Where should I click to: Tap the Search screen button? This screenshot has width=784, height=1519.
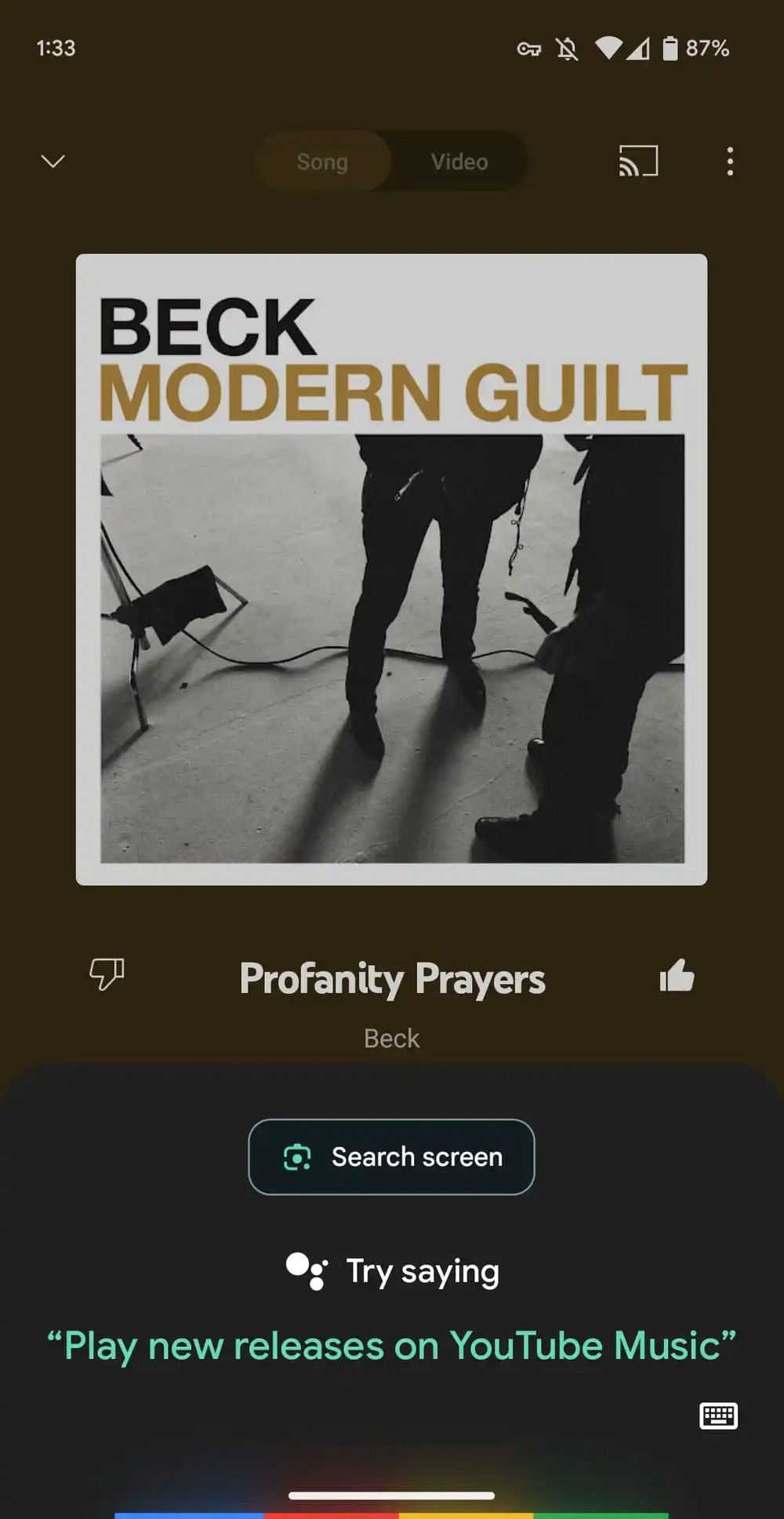(391, 1157)
